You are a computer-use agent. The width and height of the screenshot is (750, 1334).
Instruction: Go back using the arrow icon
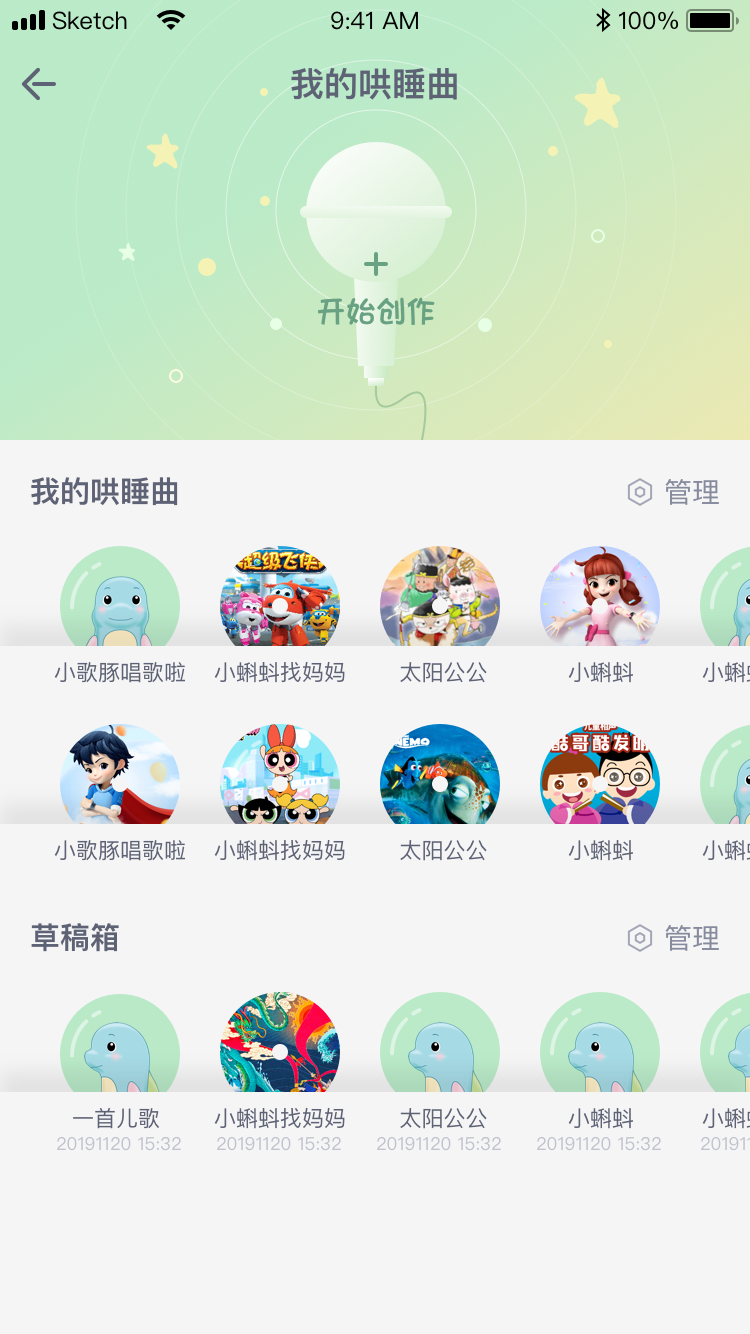[x=39, y=84]
